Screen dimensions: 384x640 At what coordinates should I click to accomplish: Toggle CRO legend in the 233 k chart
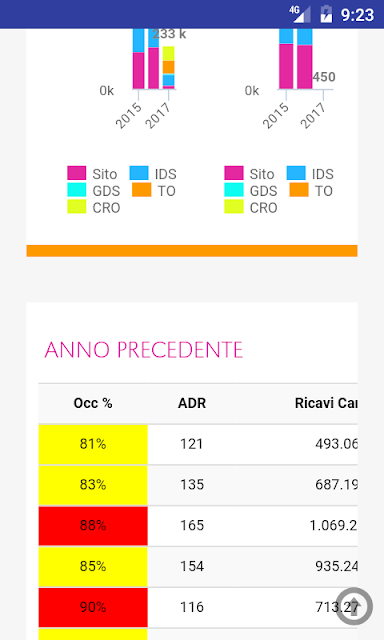pos(93,207)
